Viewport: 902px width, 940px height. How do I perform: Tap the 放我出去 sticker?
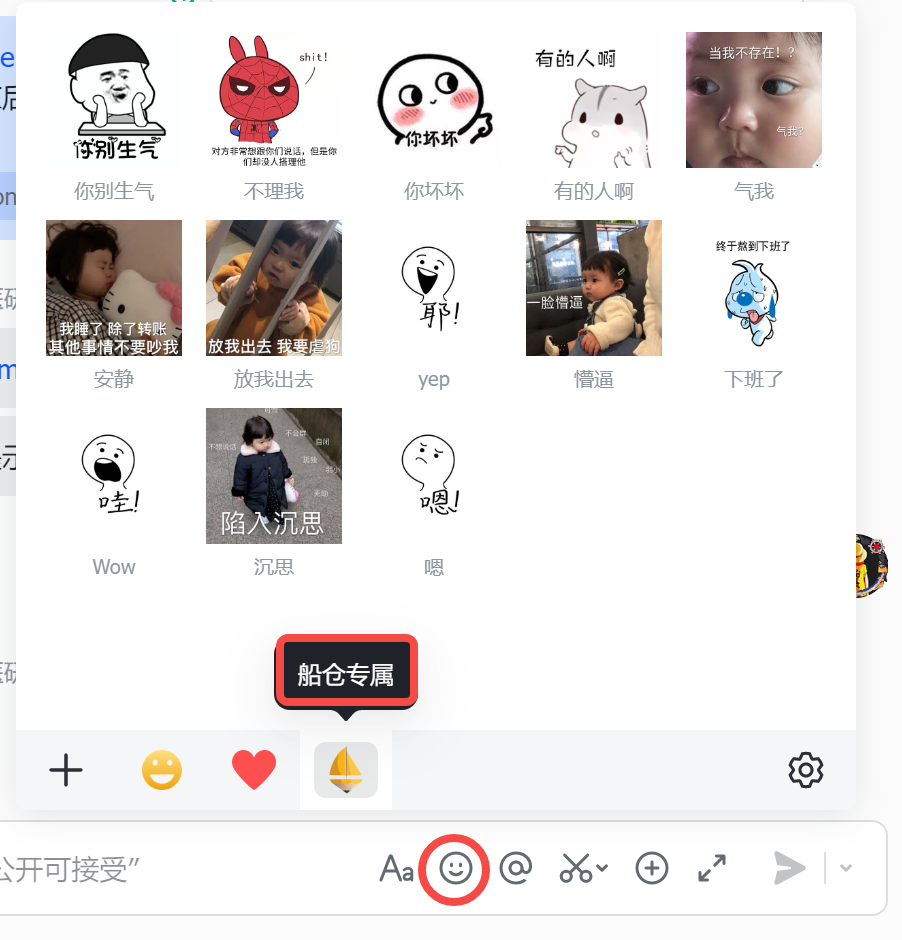[274, 288]
